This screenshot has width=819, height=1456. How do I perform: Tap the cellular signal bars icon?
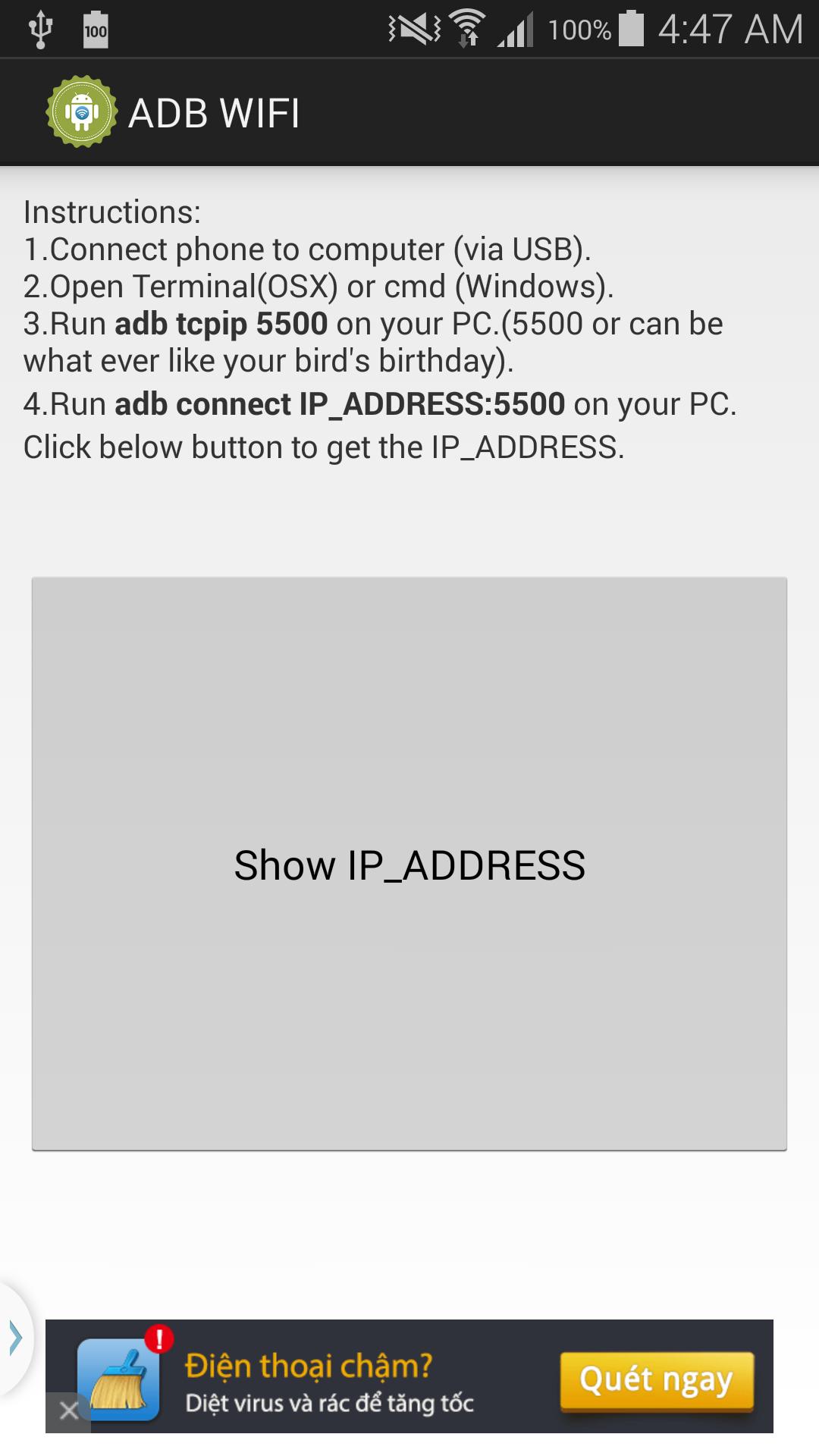pyautogui.click(x=516, y=29)
